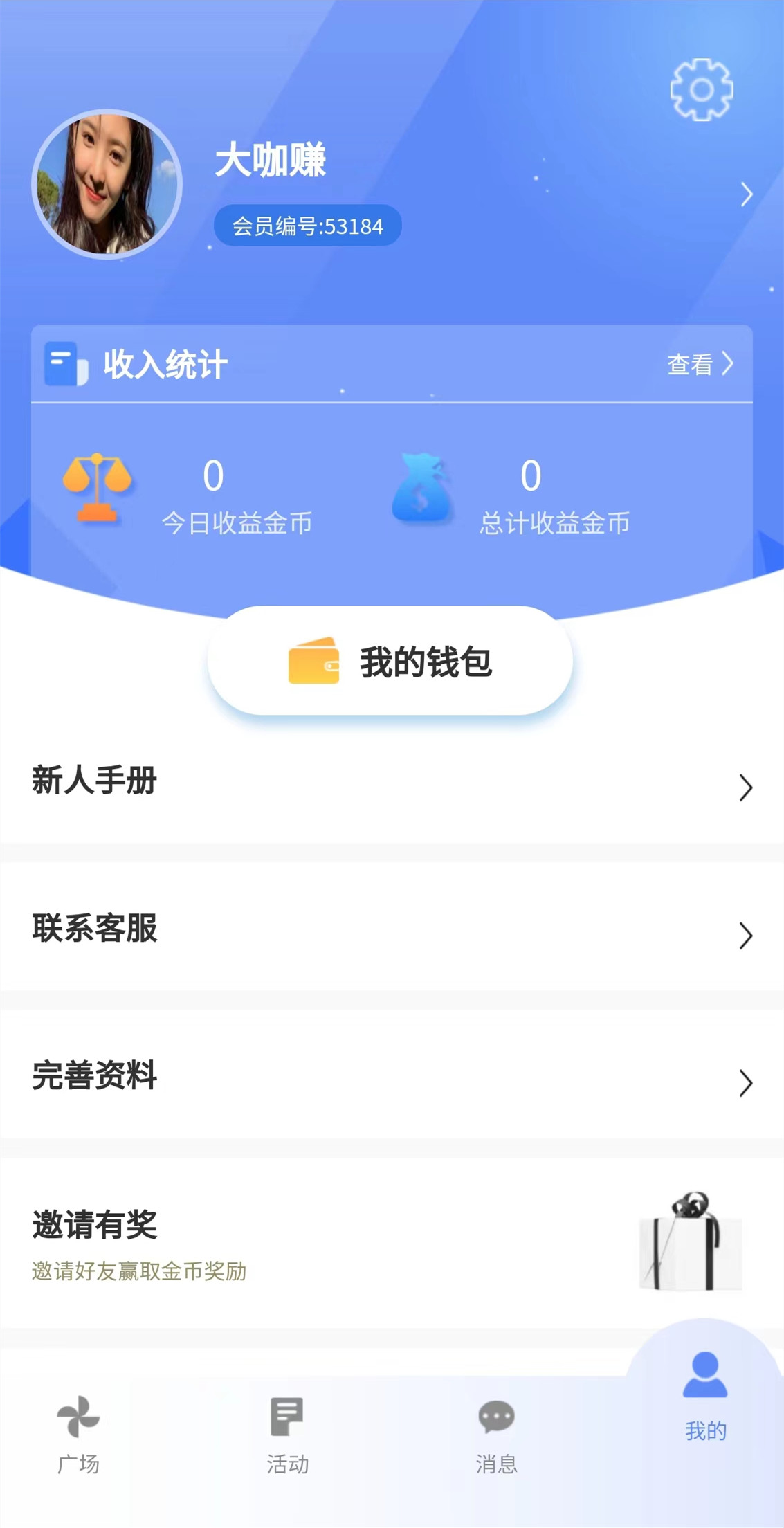Click the profile avatar photo

pos(104,183)
